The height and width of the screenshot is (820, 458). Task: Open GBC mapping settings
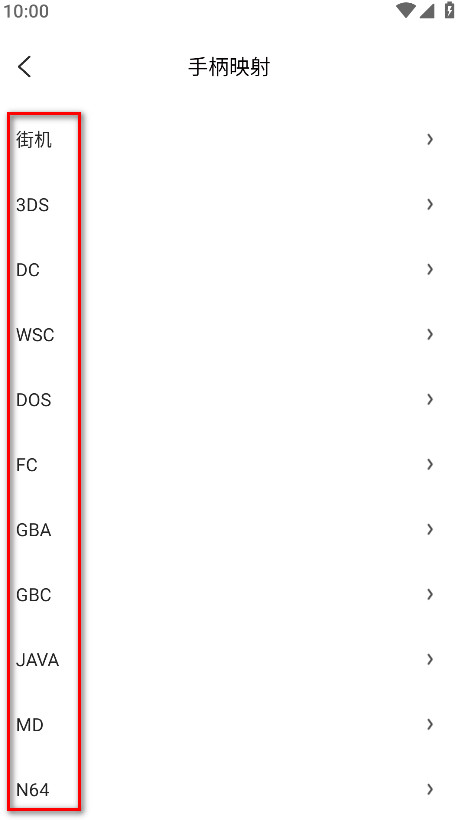(x=229, y=595)
